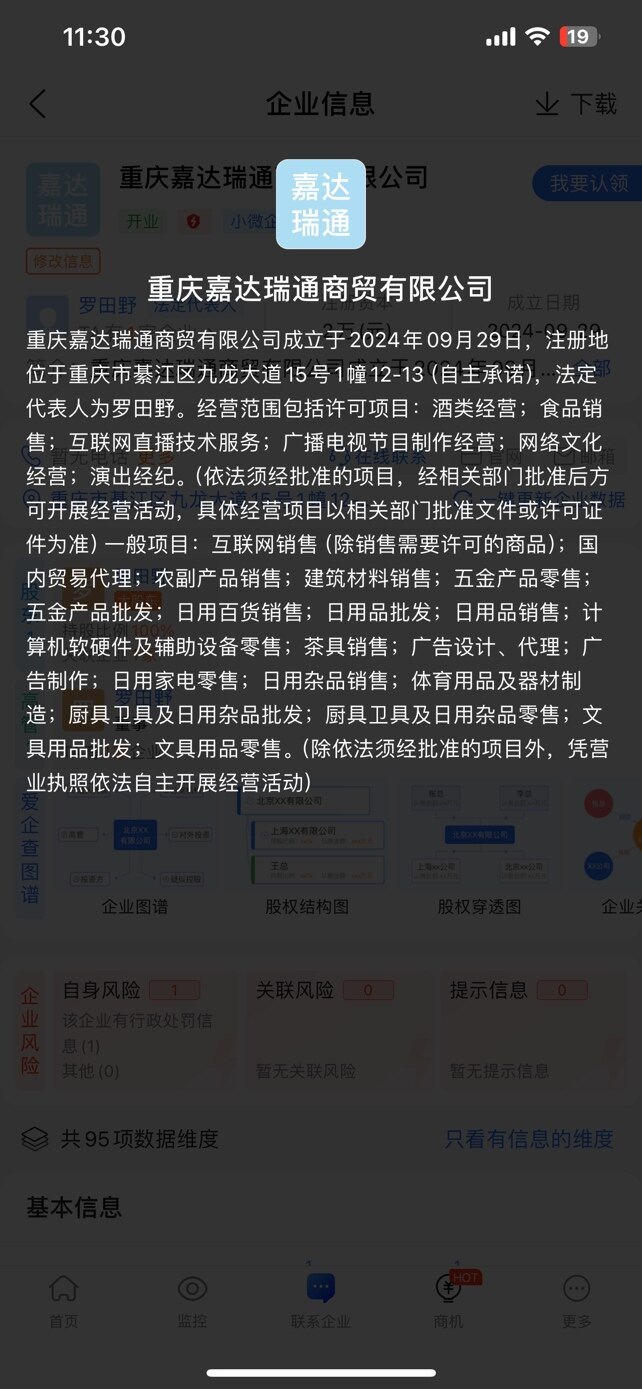The width and height of the screenshot is (642, 1389).
Task: Switch to the 监控 tab
Action: 192,1301
